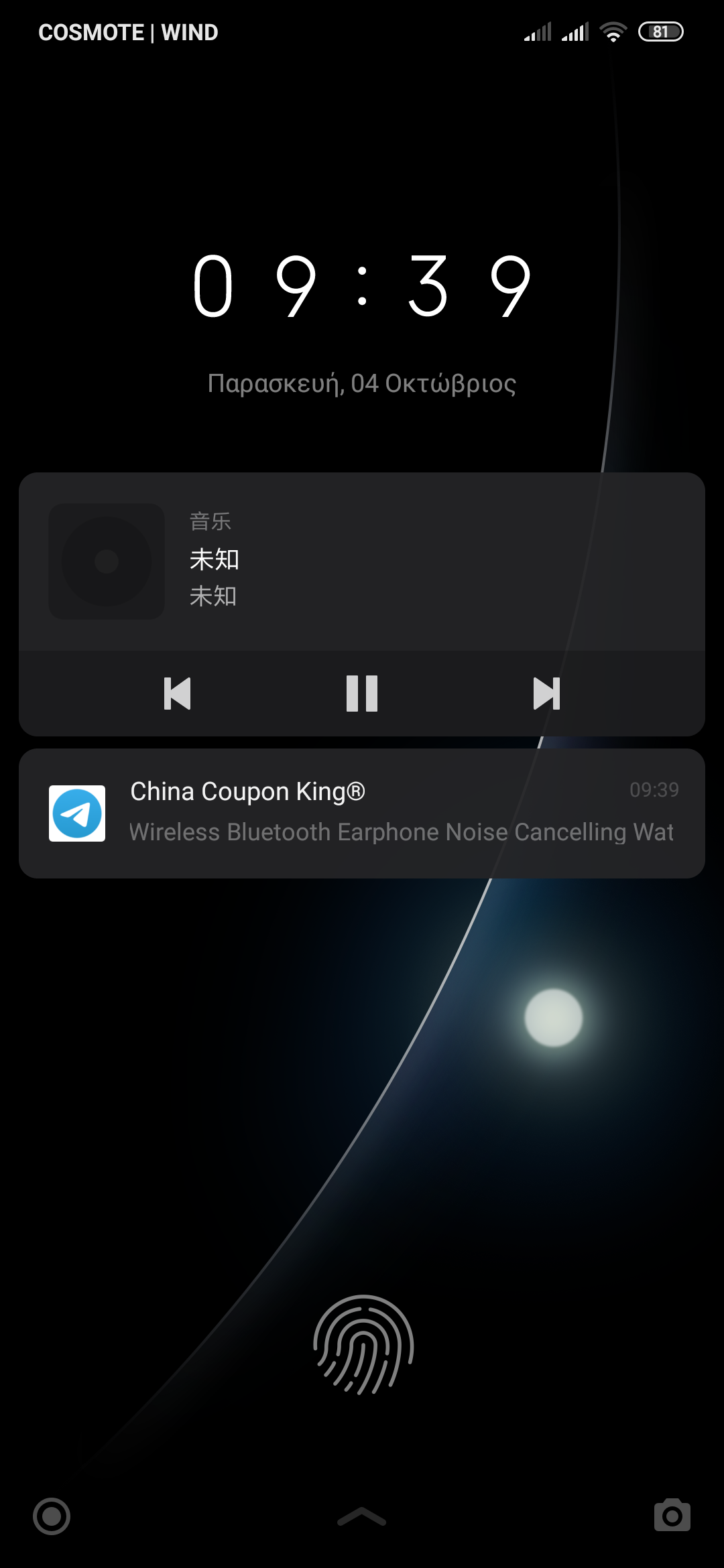The height and width of the screenshot is (1568, 724).
Task: Open the music player album art card
Action: [107, 562]
